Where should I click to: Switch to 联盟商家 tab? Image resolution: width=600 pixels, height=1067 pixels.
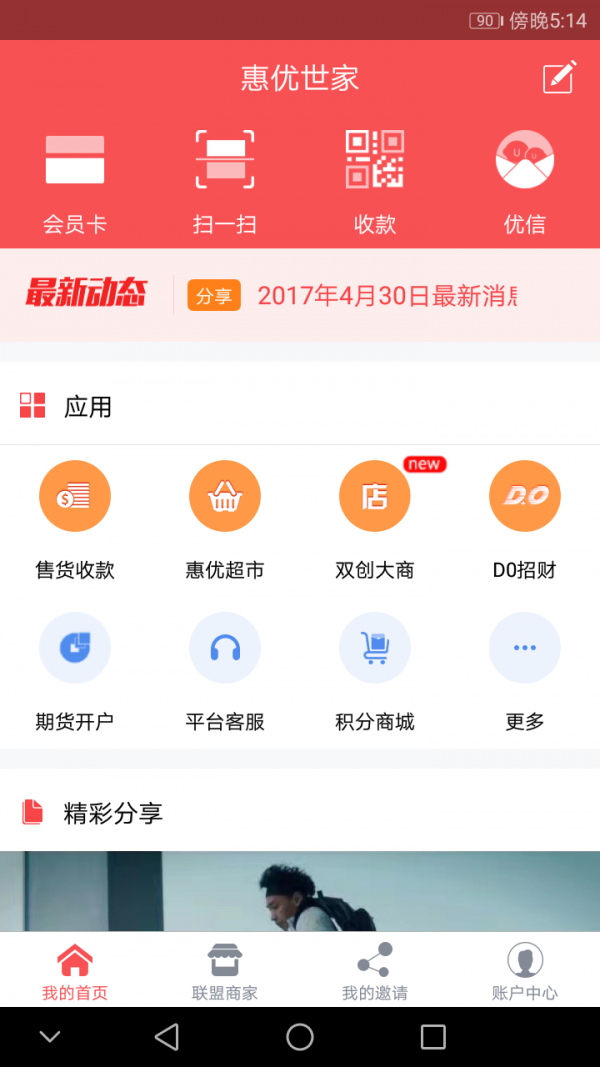coord(225,971)
